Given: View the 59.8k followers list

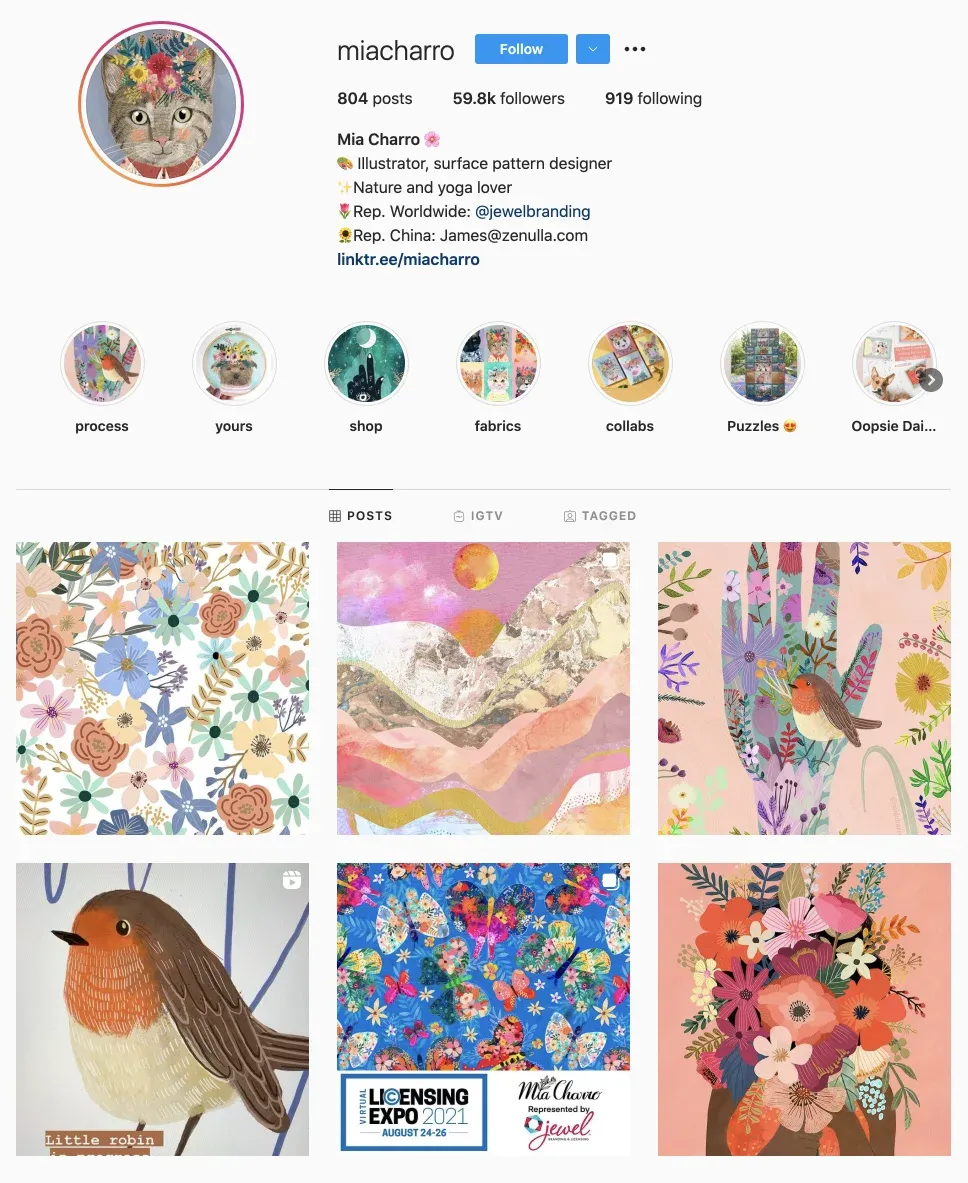Looking at the screenshot, I should pos(508,98).
